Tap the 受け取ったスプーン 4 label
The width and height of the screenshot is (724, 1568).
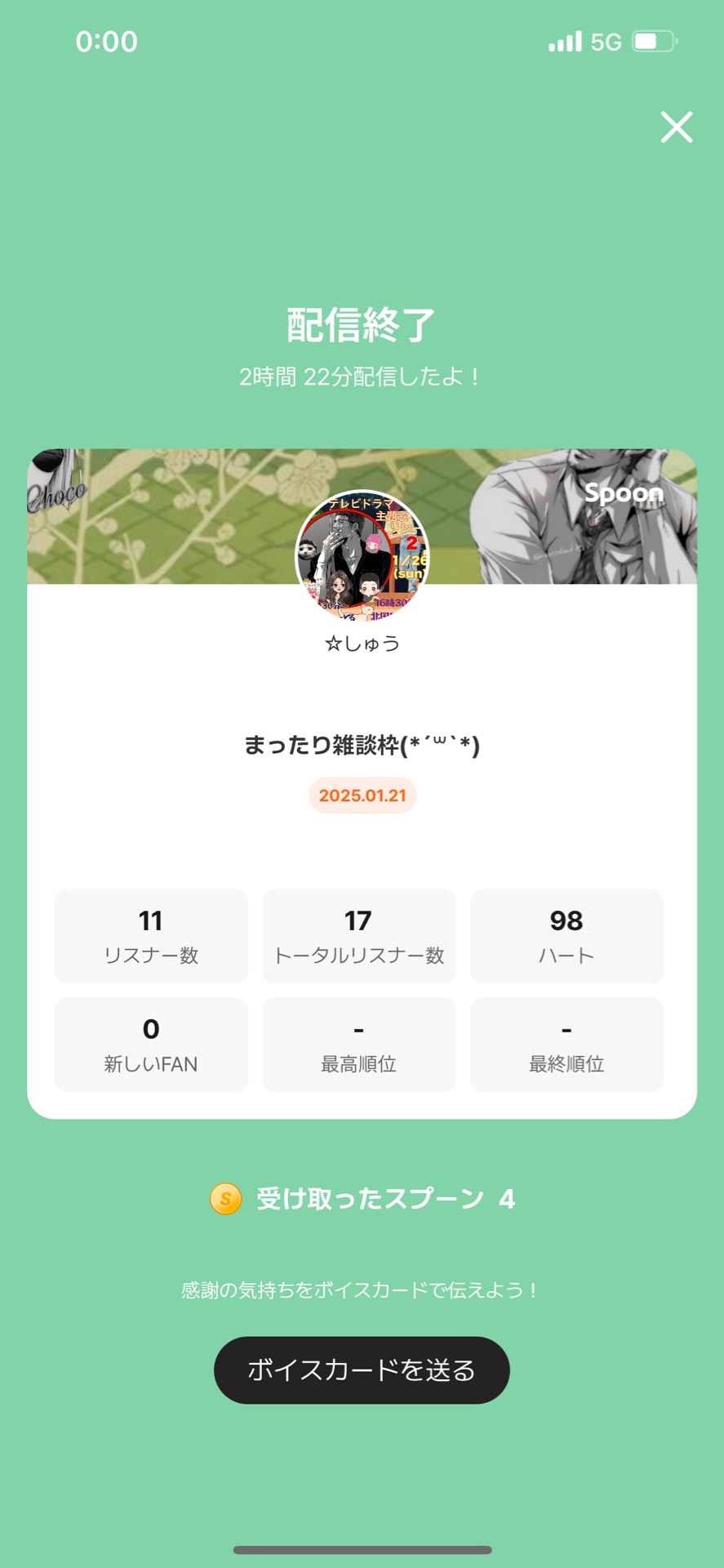384,1199
